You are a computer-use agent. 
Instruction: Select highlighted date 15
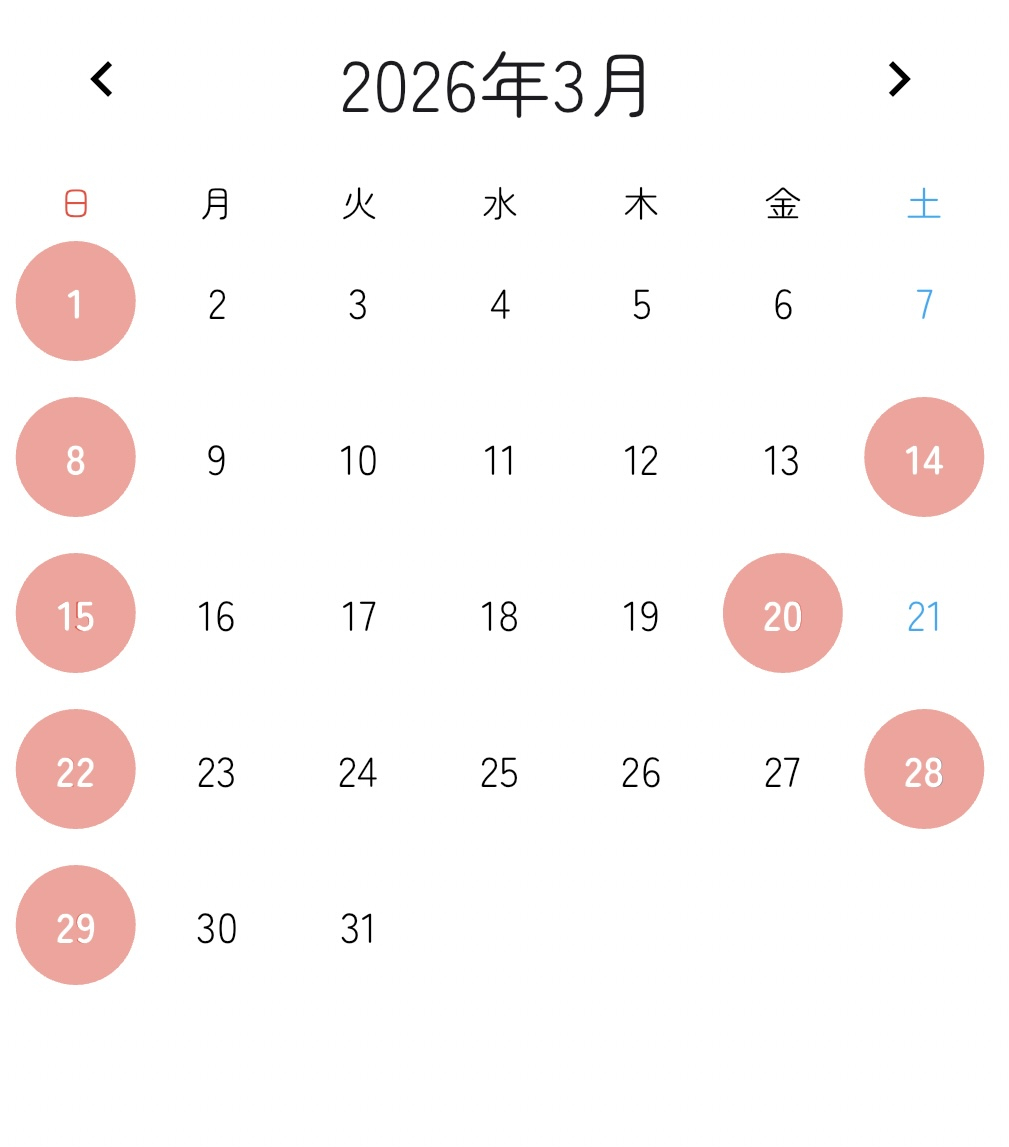76,614
